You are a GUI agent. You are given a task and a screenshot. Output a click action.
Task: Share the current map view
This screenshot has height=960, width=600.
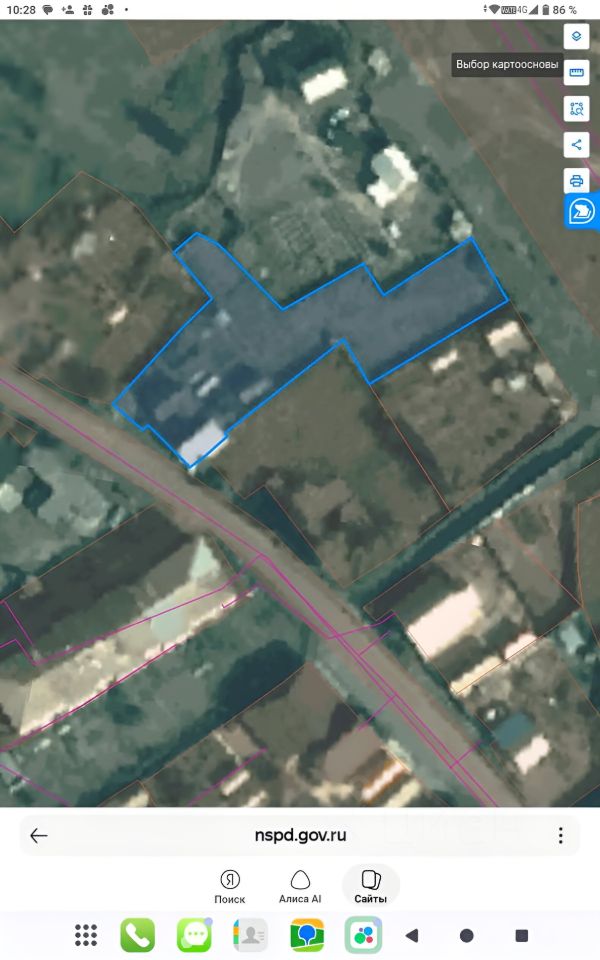coord(576,145)
